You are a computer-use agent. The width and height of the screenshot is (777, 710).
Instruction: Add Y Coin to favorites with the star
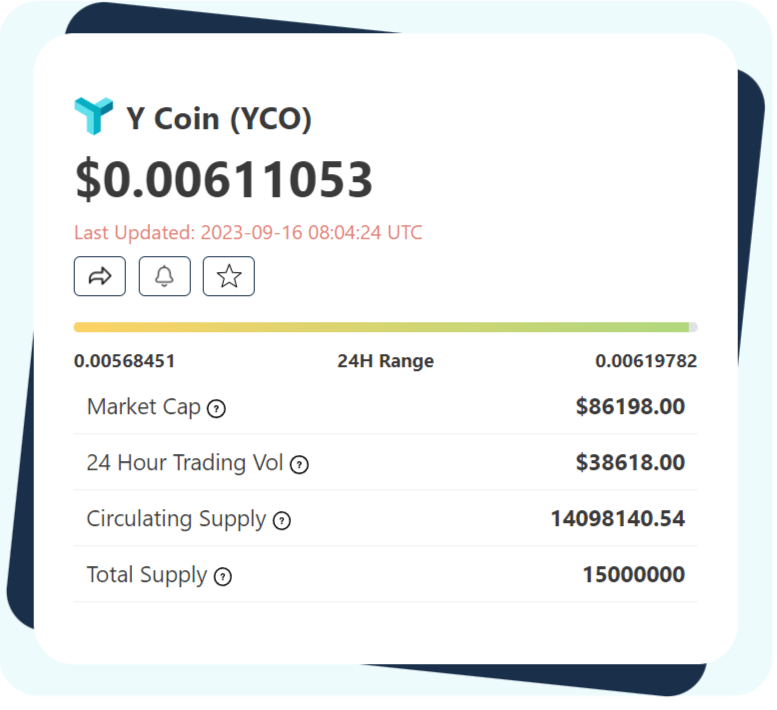click(x=229, y=277)
